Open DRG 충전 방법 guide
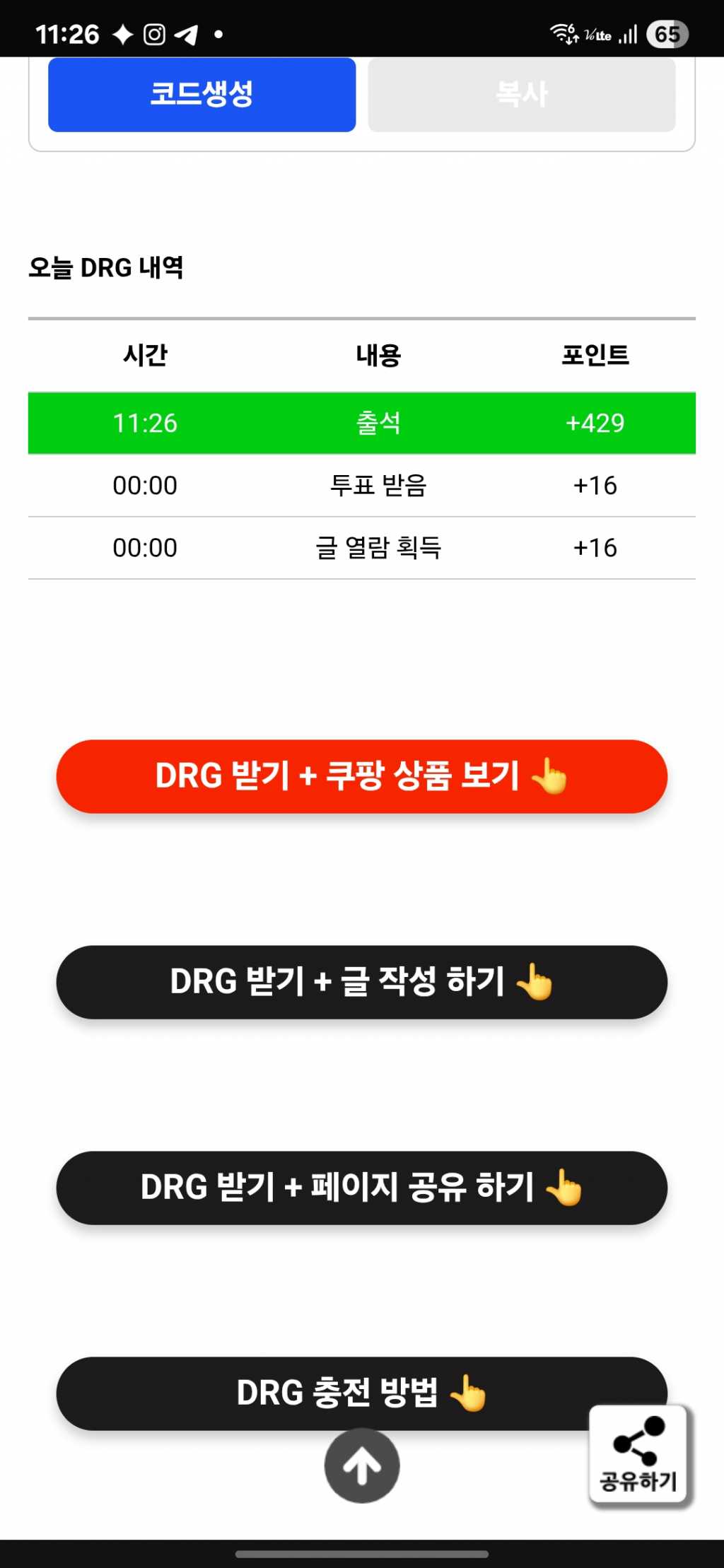The image size is (724, 1568). tap(318, 1393)
